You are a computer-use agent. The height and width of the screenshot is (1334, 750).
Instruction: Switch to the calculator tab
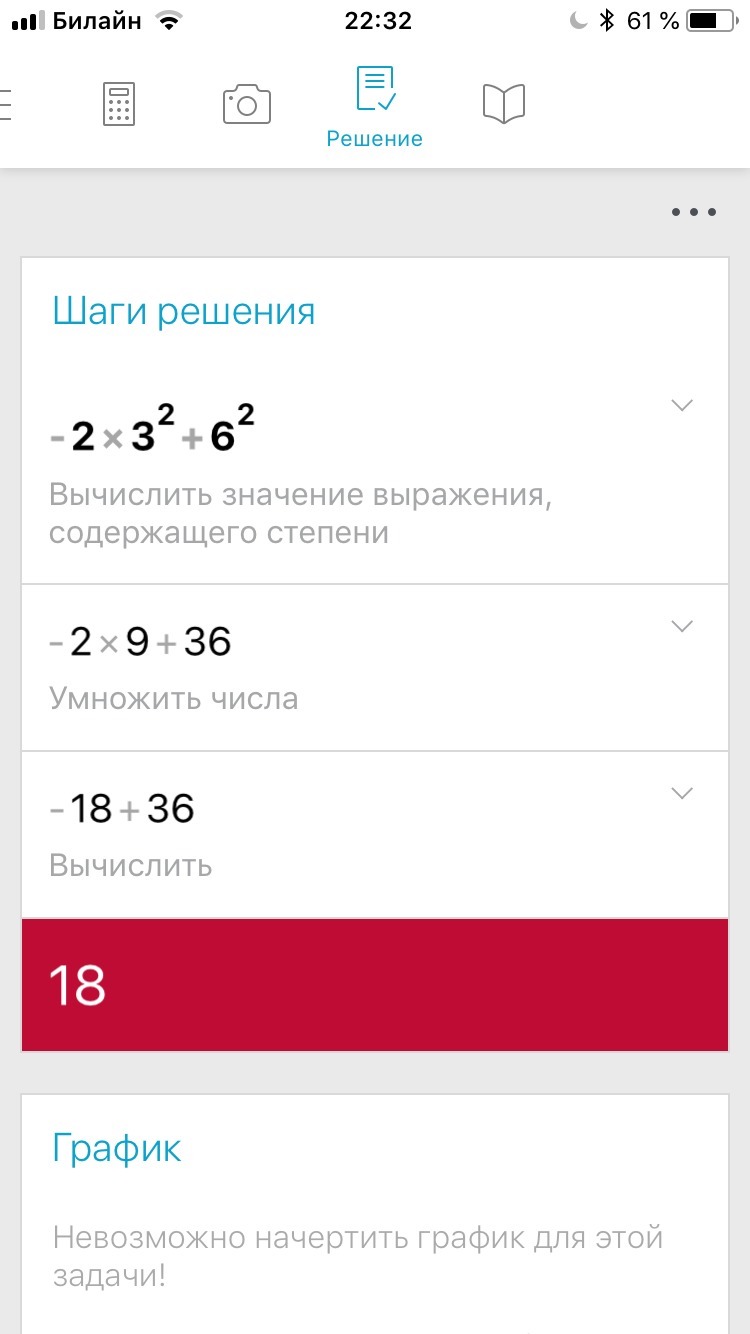click(x=119, y=104)
